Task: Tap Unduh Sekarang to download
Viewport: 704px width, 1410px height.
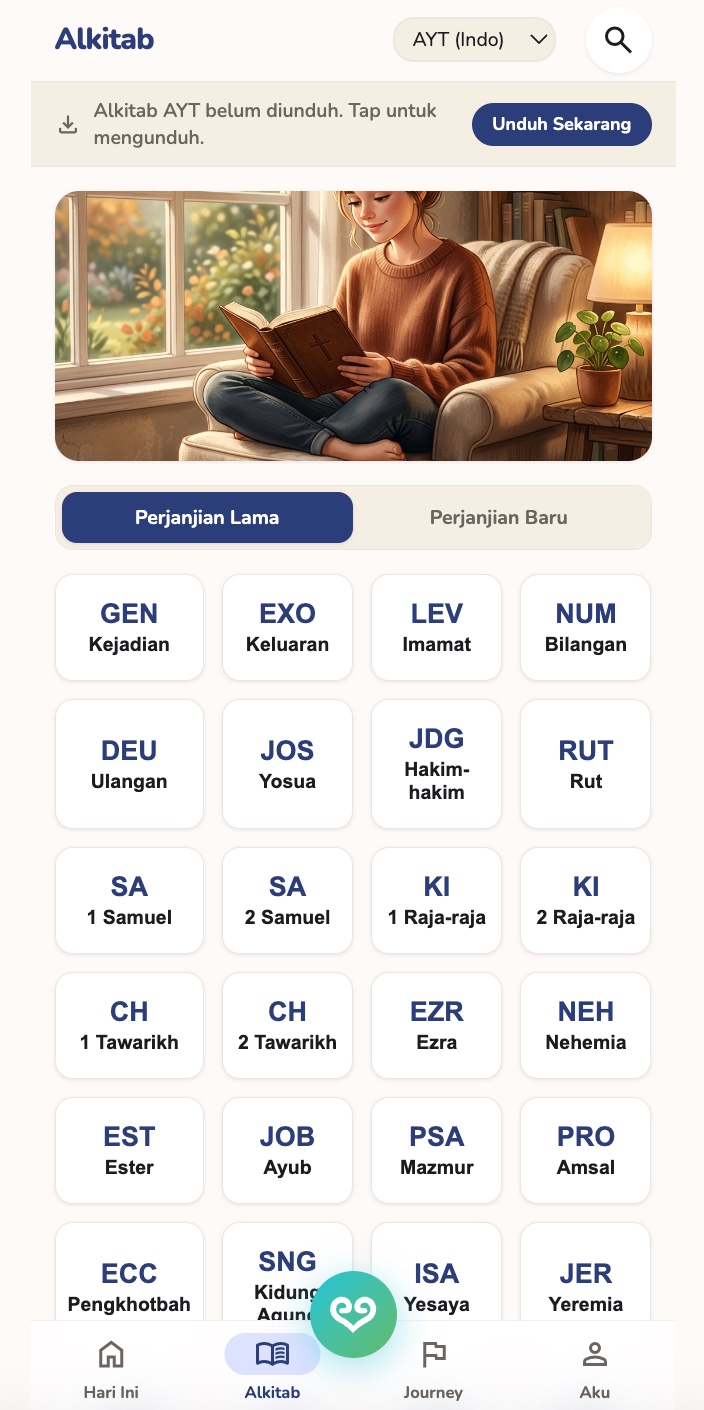Action: [562, 125]
